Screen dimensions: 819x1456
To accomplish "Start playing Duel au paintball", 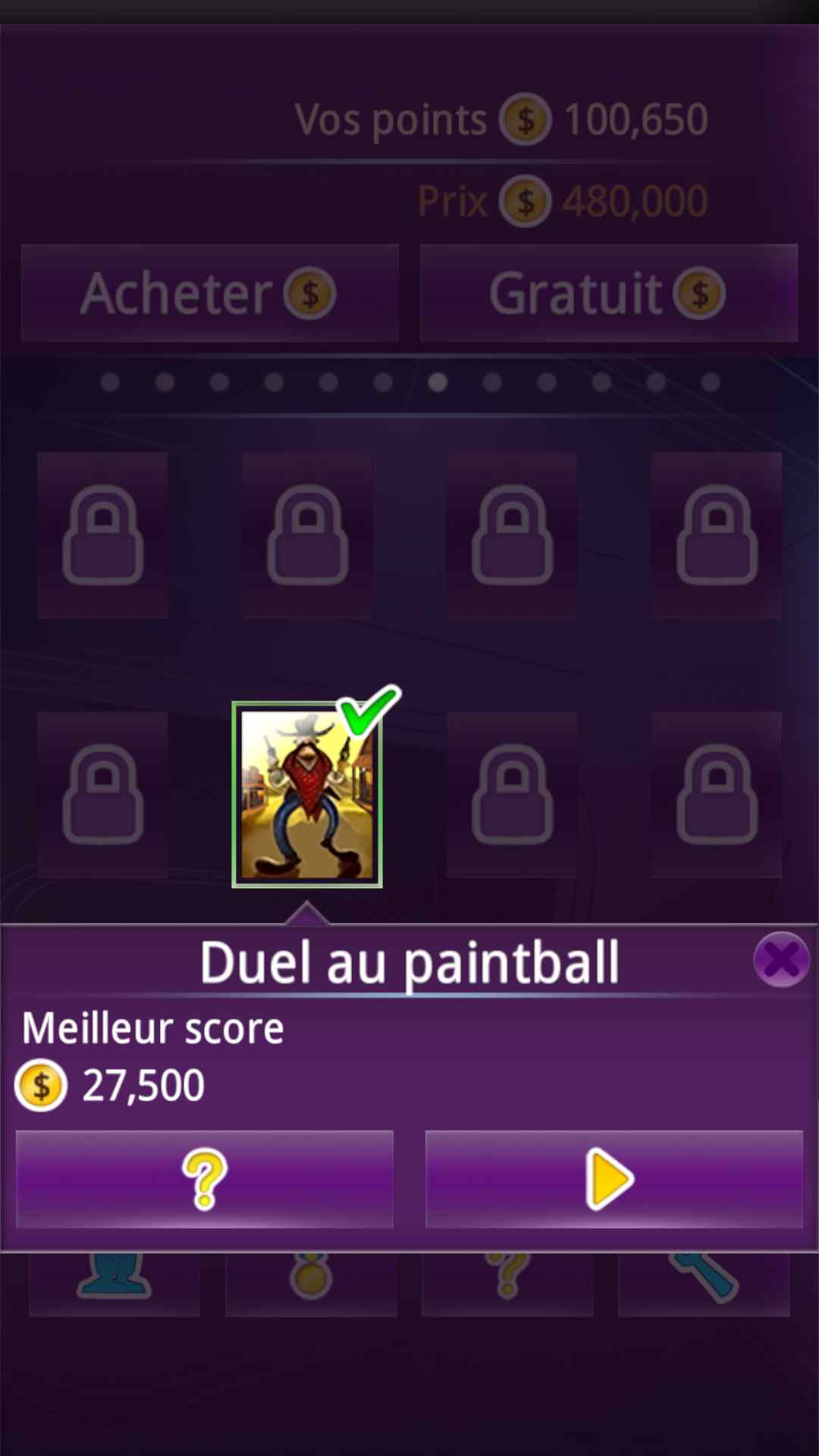I will point(613,1179).
